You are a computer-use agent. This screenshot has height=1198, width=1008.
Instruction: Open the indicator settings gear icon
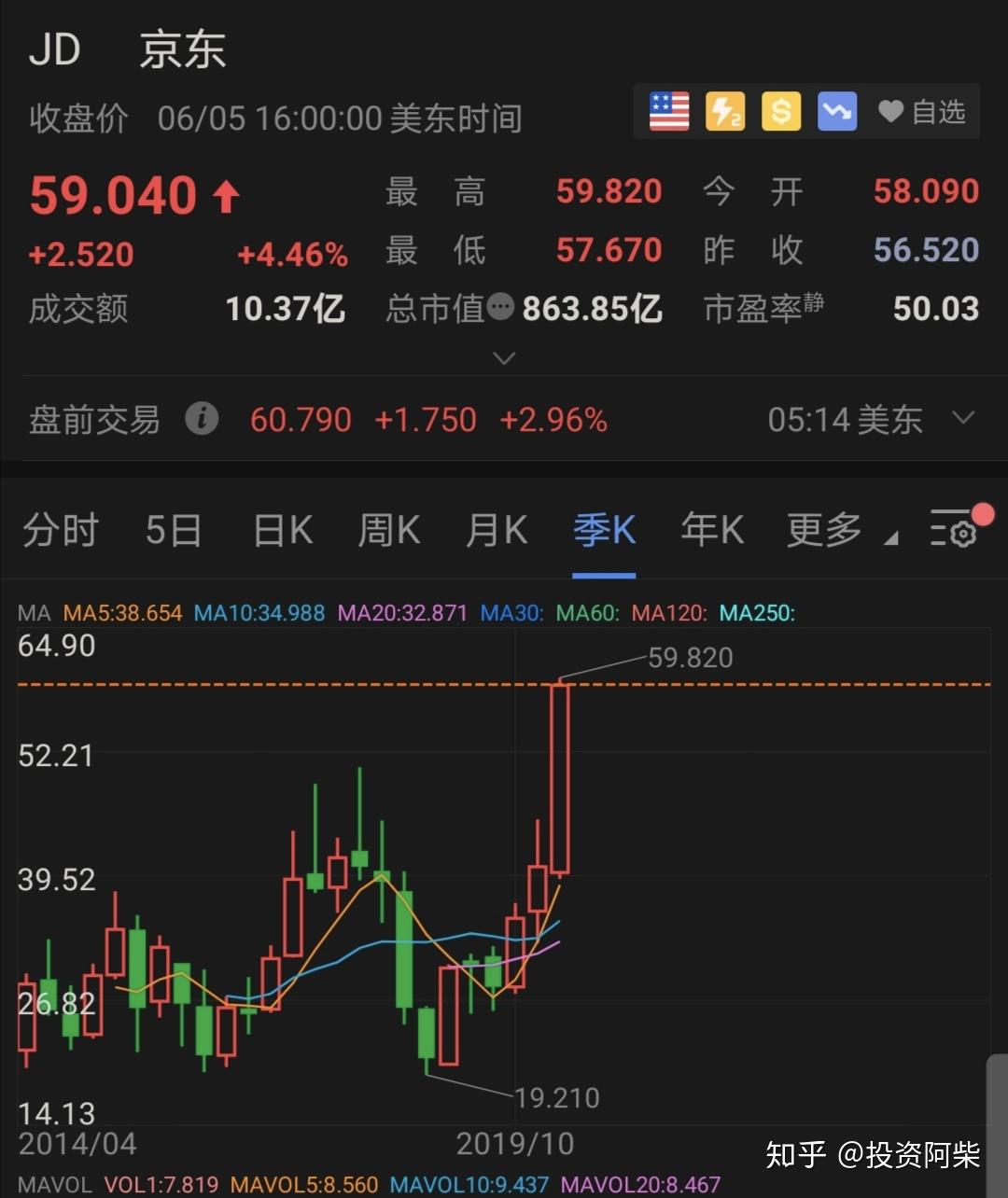960,531
